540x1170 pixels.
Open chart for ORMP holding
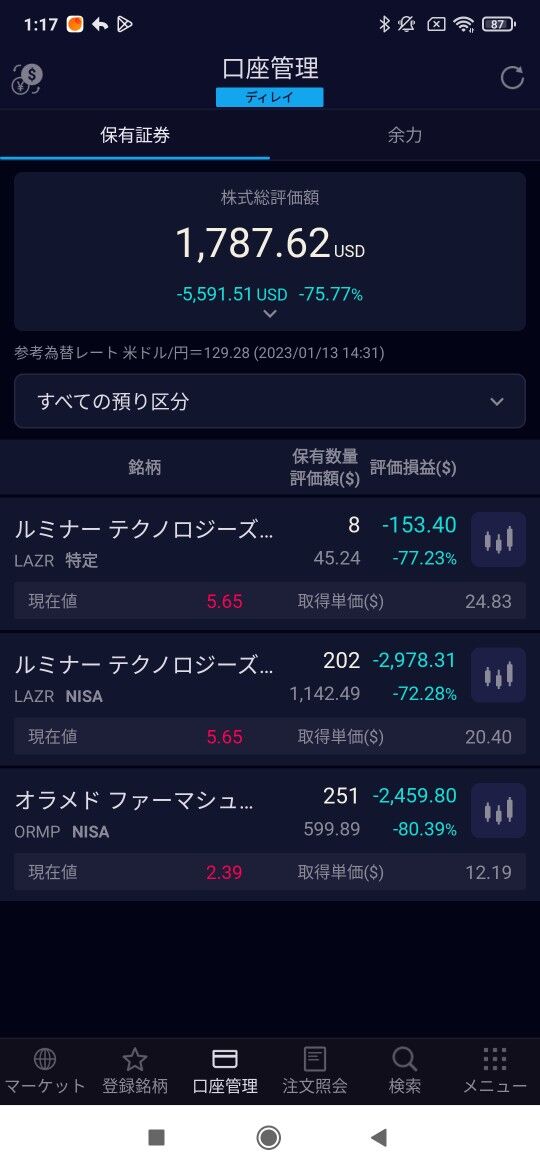point(498,811)
